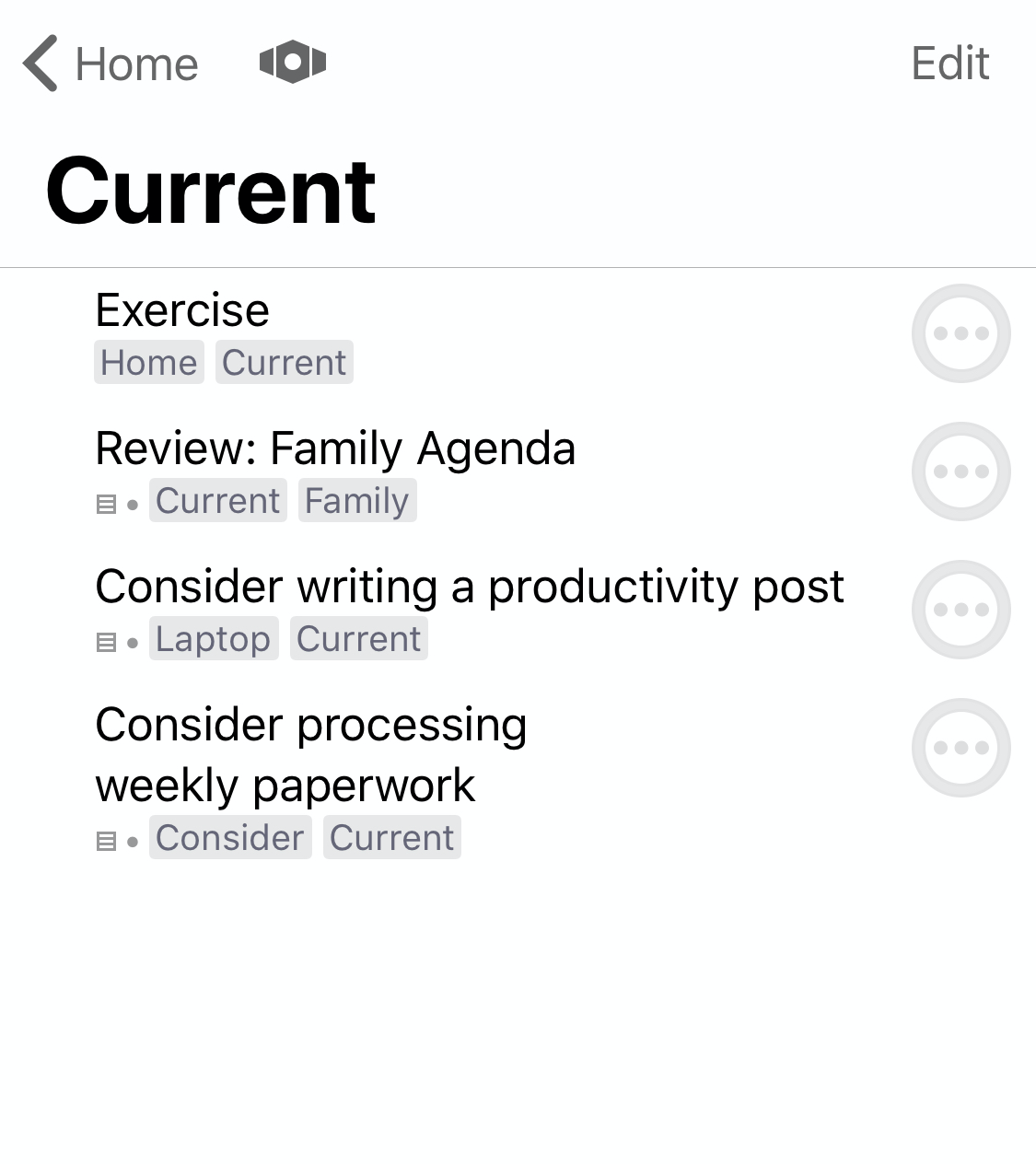Image resolution: width=1036 pixels, height=1164 pixels.
Task: Mark Exercise as complete
Action: pyautogui.click(x=960, y=333)
